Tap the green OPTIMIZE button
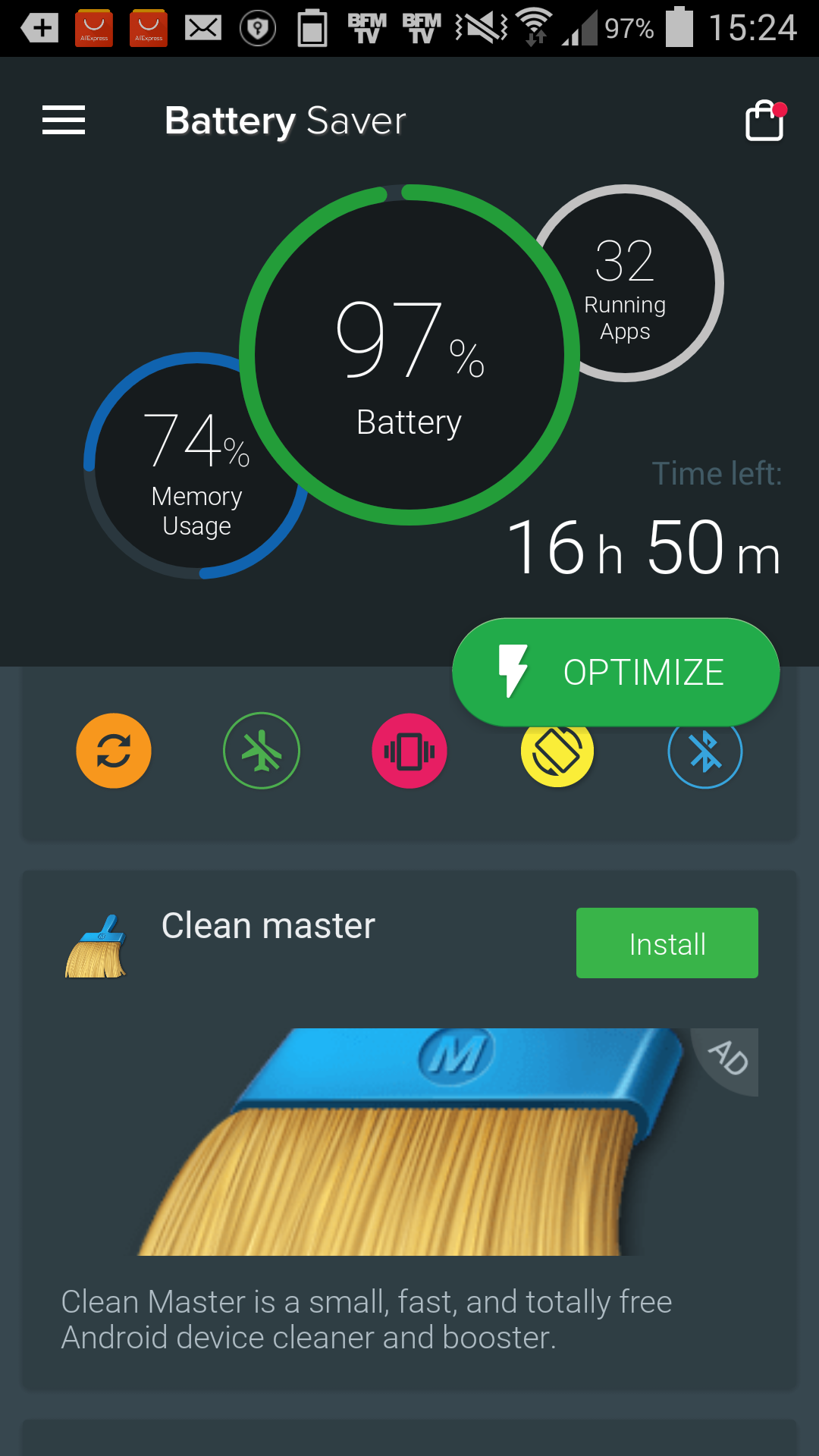This screenshot has height=1456, width=819. [x=616, y=673]
